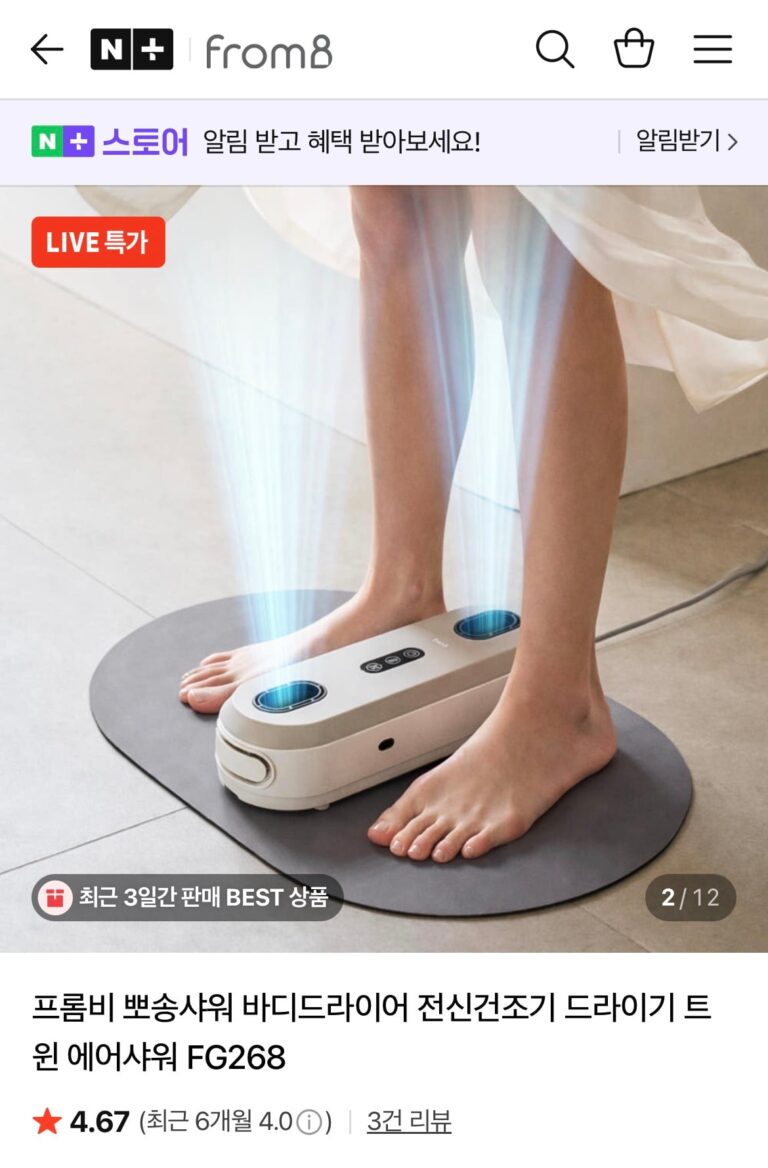768x1168 pixels.
Task: Open the 3건 리뷰 reviews link
Action: 408,1121
